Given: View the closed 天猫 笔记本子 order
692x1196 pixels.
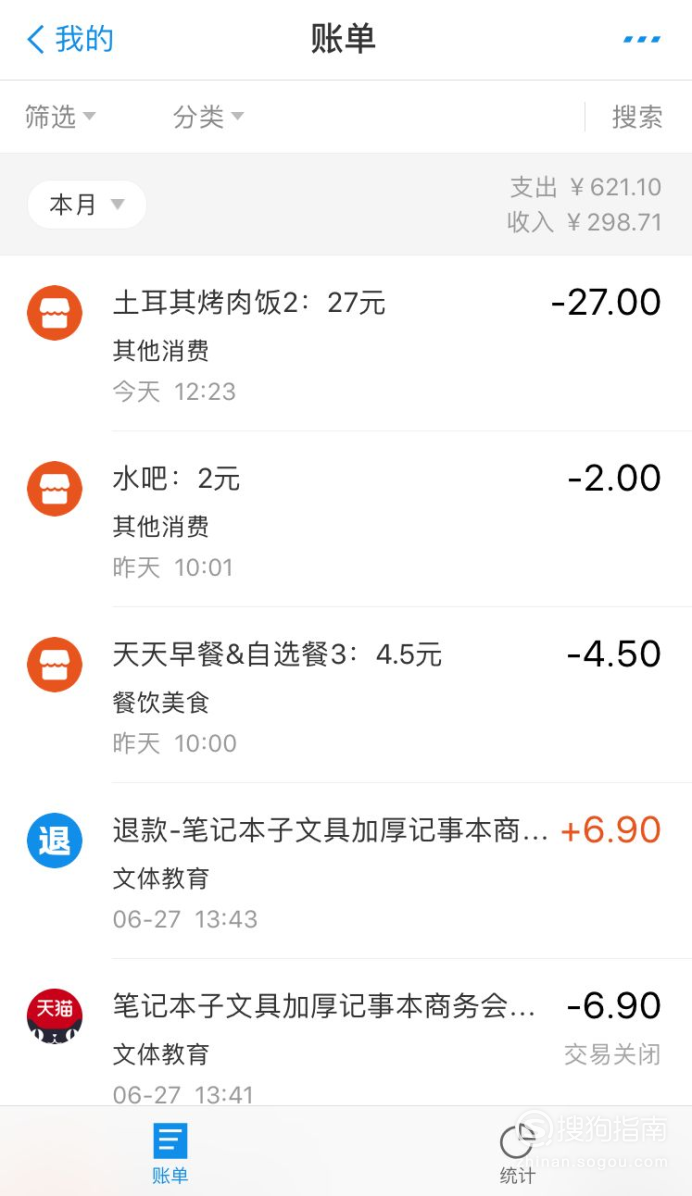Looking at the screenshot, I should [346, 1032].
